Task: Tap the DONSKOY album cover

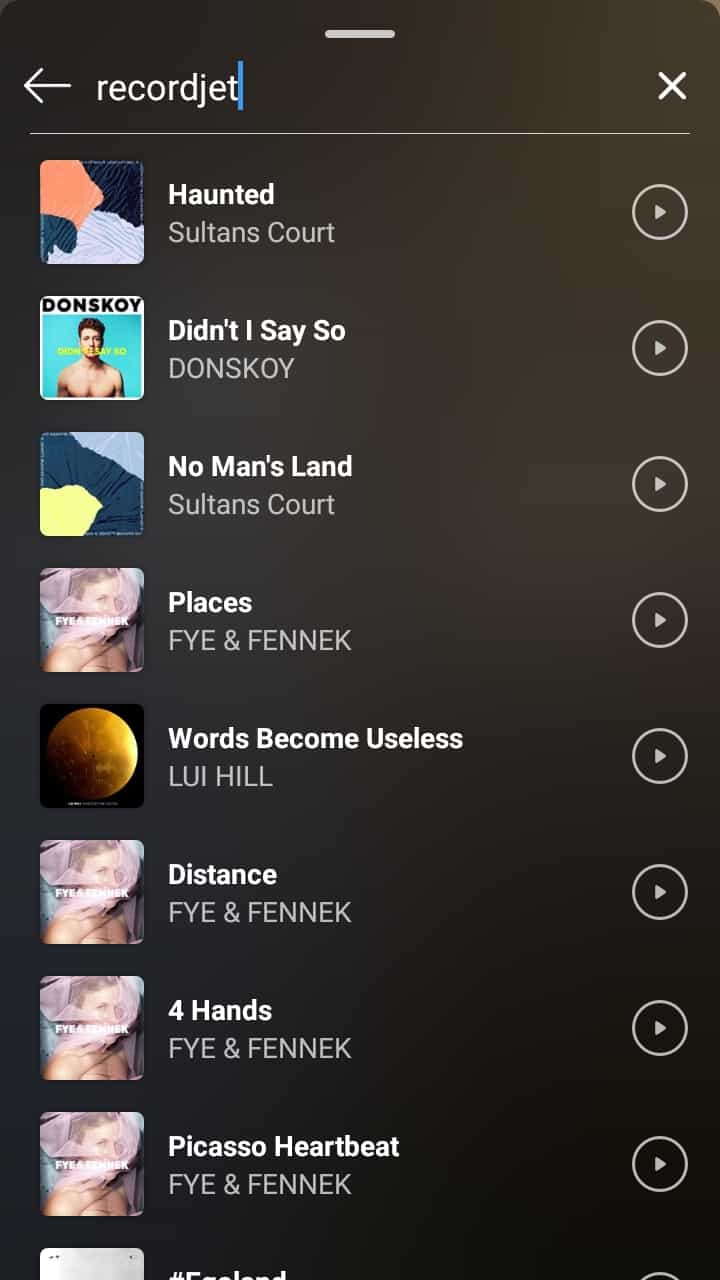Action: point(91,348)
